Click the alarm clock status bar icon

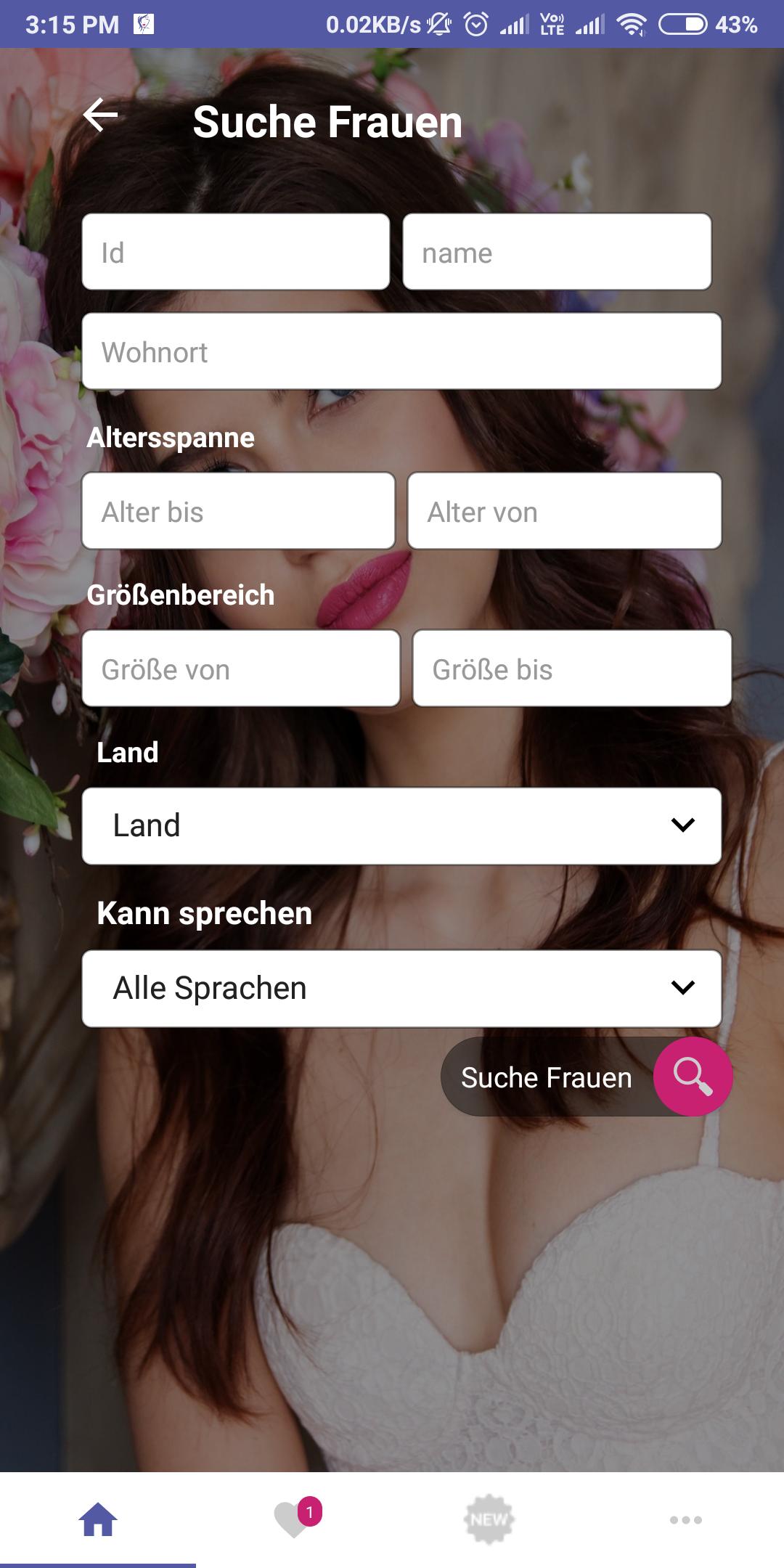click(x=475, y=24)
